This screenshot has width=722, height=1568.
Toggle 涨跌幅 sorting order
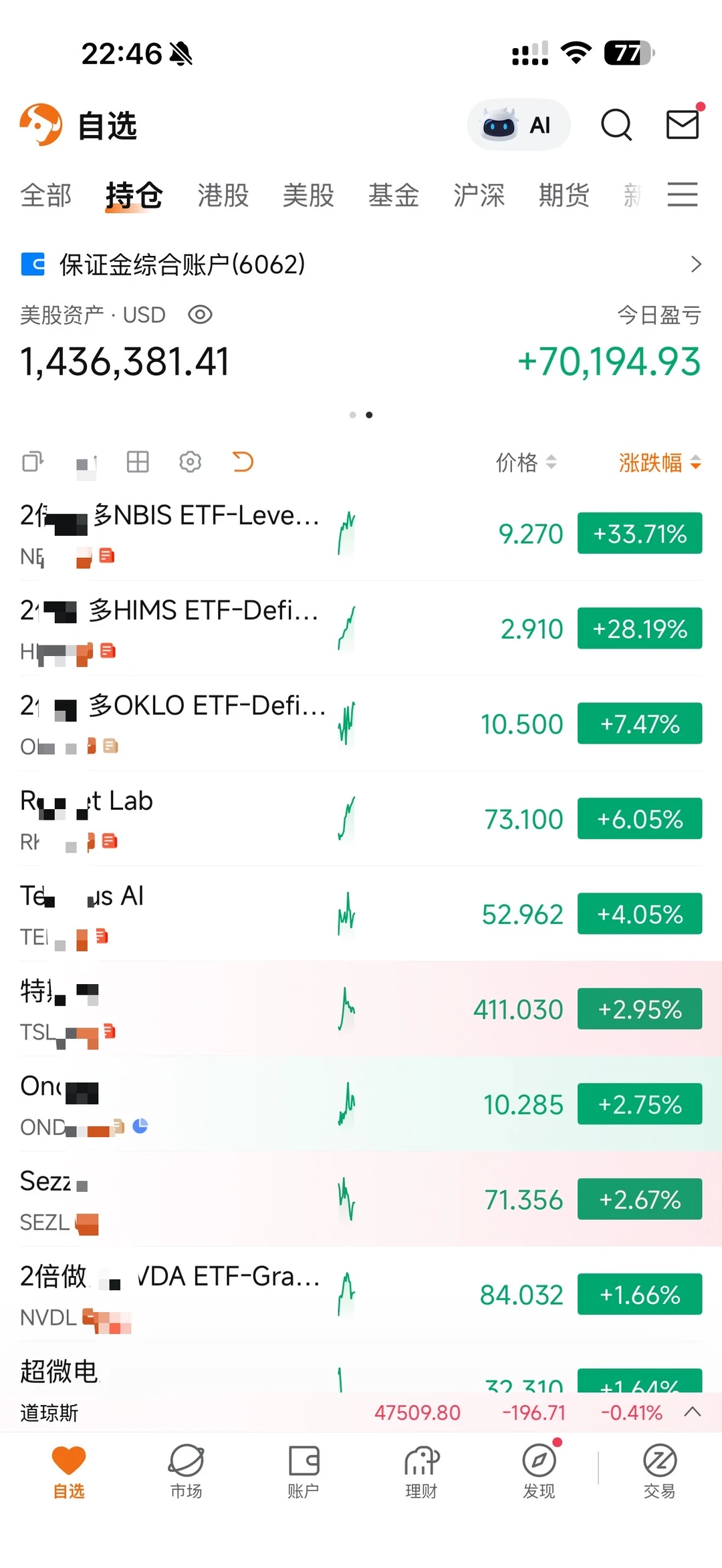658,462
